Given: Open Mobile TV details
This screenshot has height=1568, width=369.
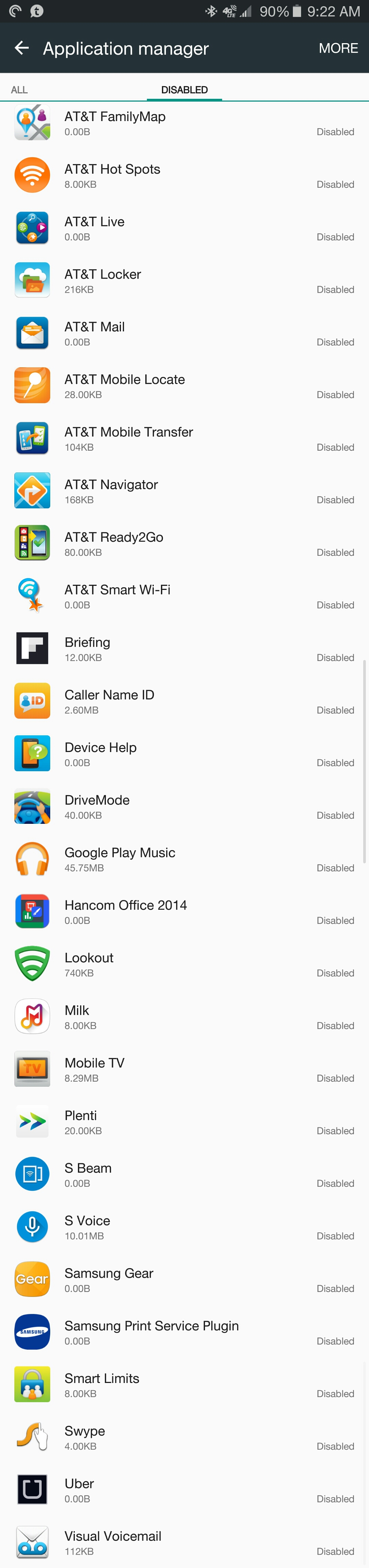Looking at the screenshot, I should pos(184,1069).
